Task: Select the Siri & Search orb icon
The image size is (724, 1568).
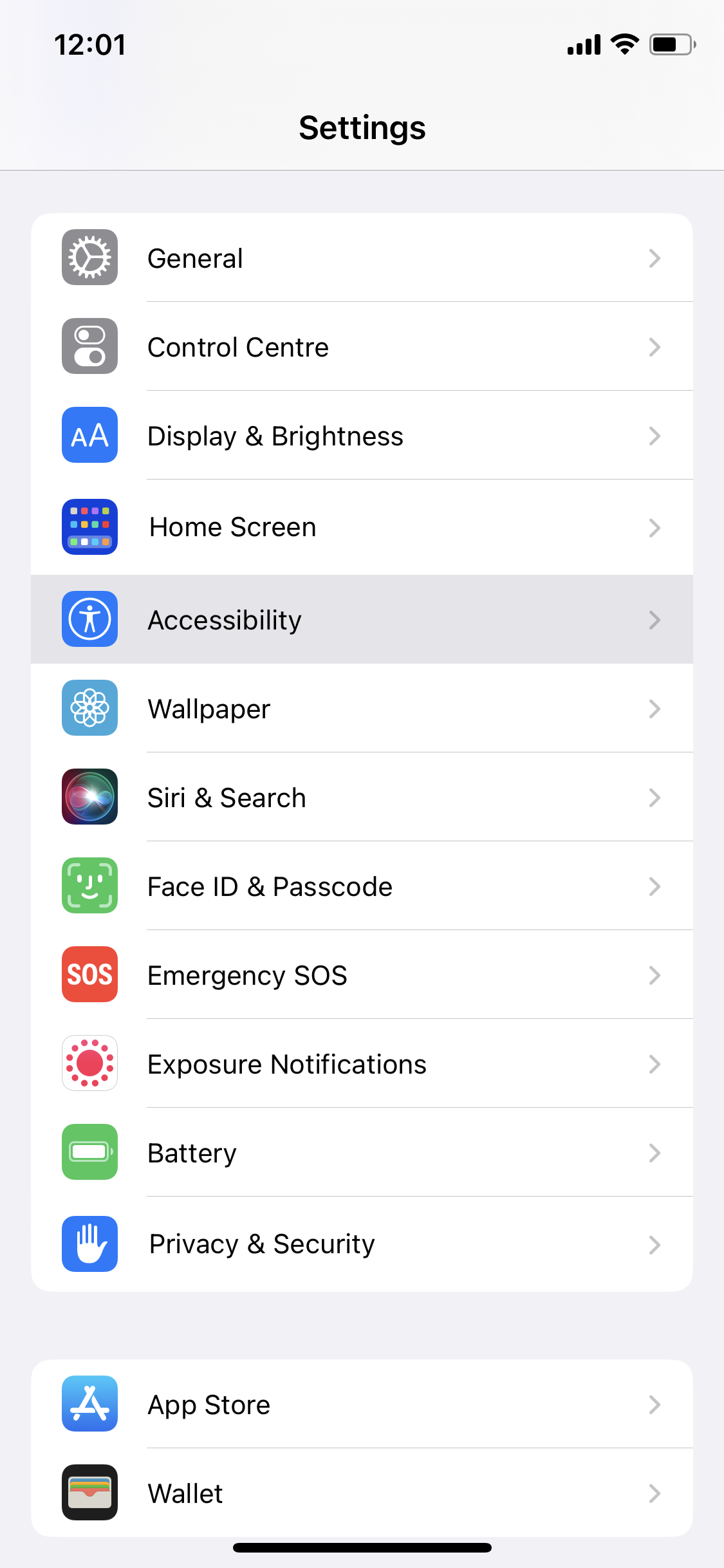Action: 89,797
